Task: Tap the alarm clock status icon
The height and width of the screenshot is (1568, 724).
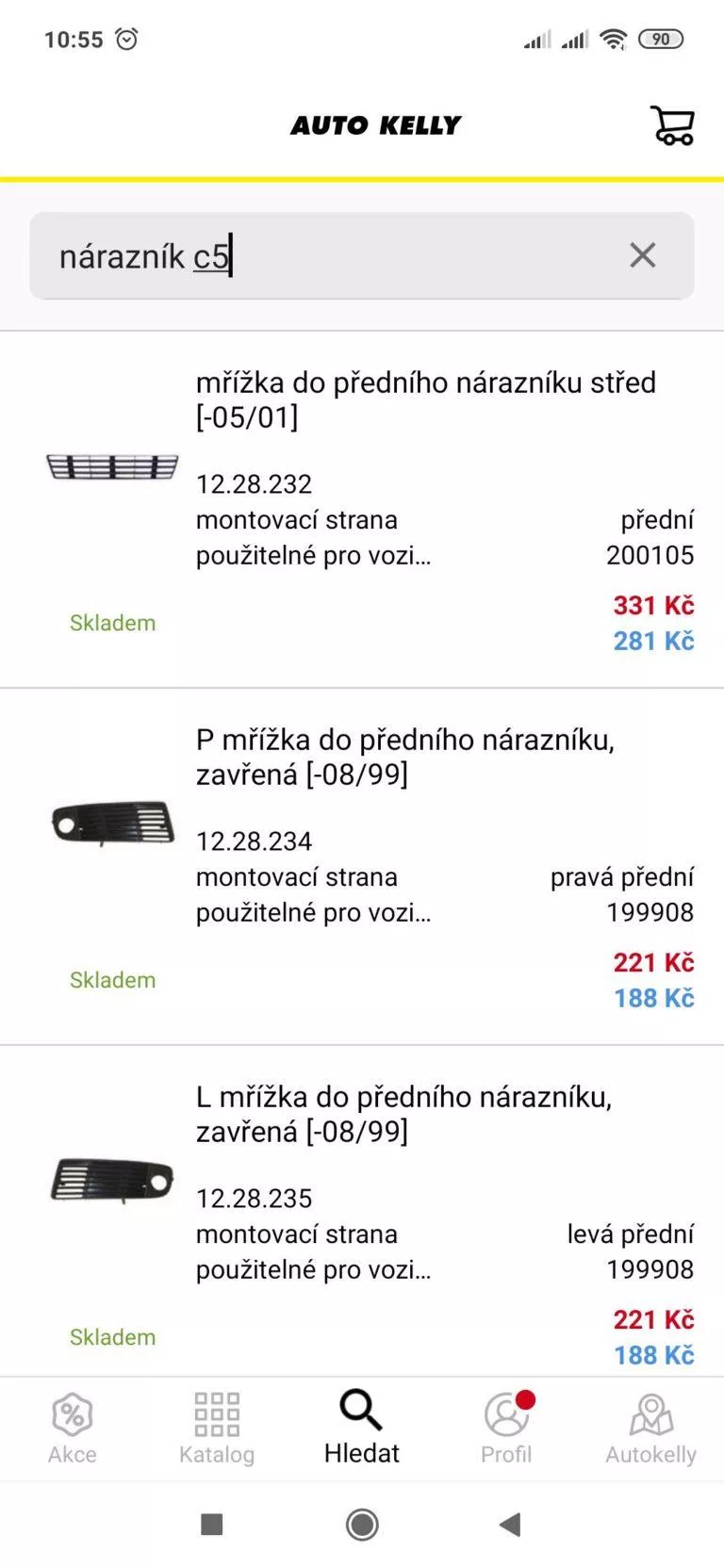Action: (x=125, y=39)
